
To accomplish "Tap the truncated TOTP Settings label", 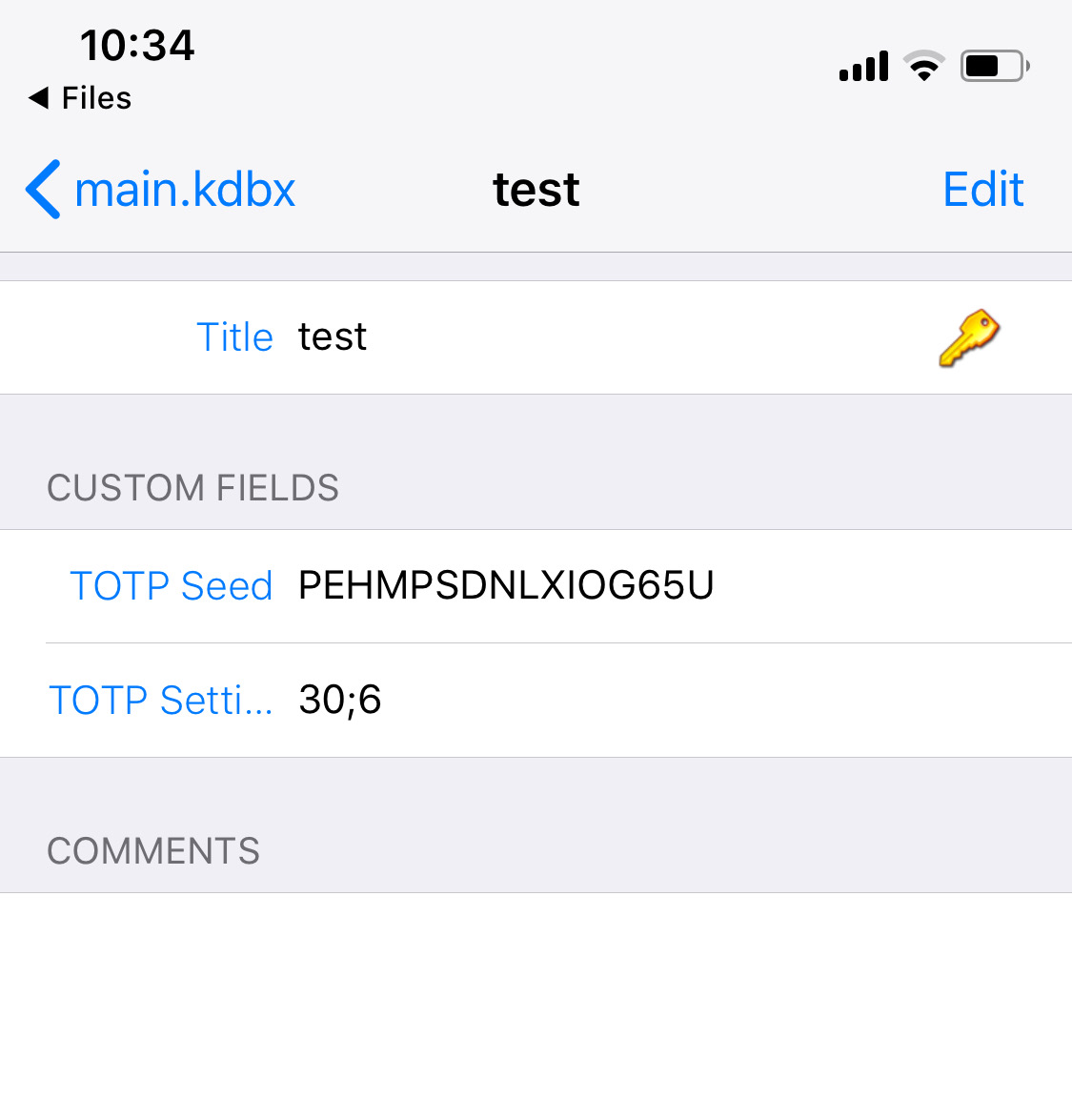I will coord(160,700).
